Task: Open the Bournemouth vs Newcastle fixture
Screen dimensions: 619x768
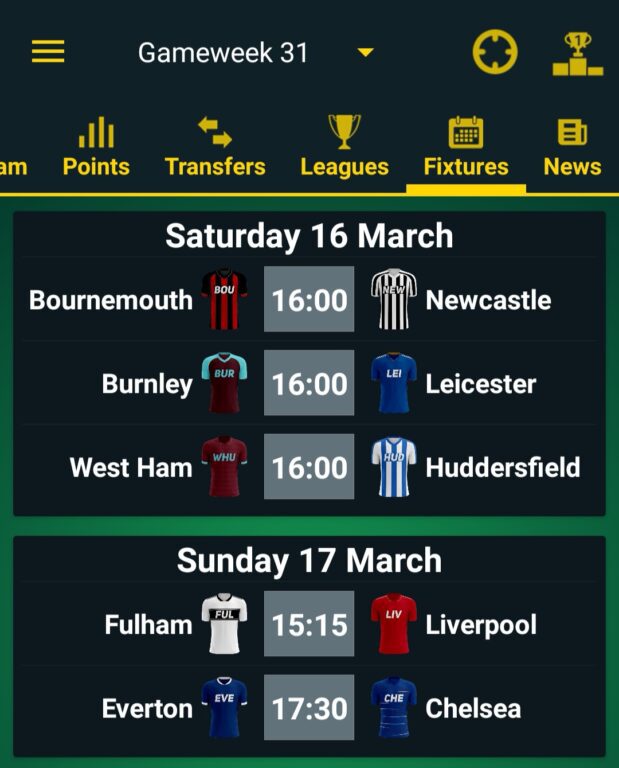Action: coord(309,299)
